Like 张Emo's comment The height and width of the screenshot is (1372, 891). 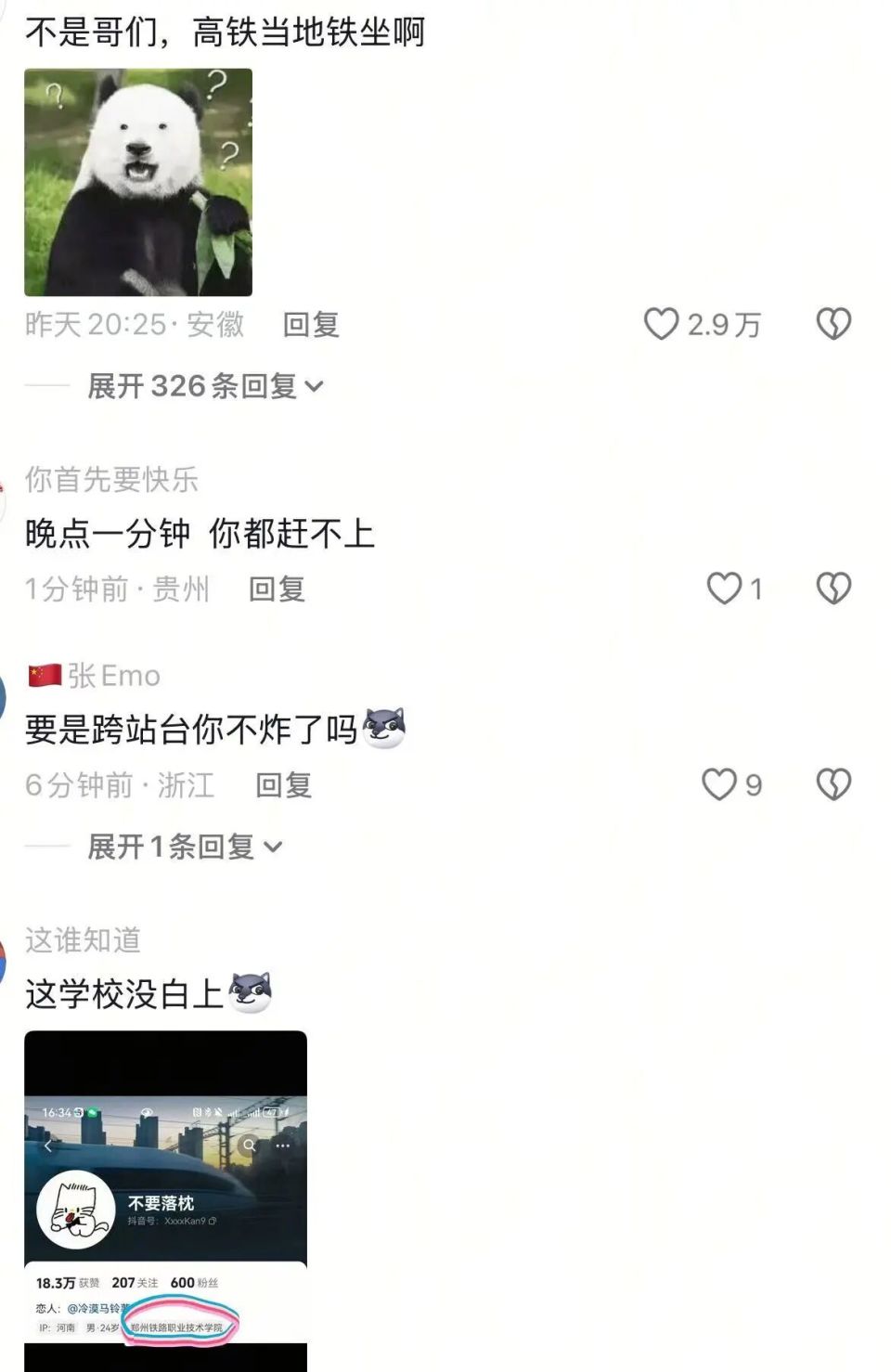point(718,784)
